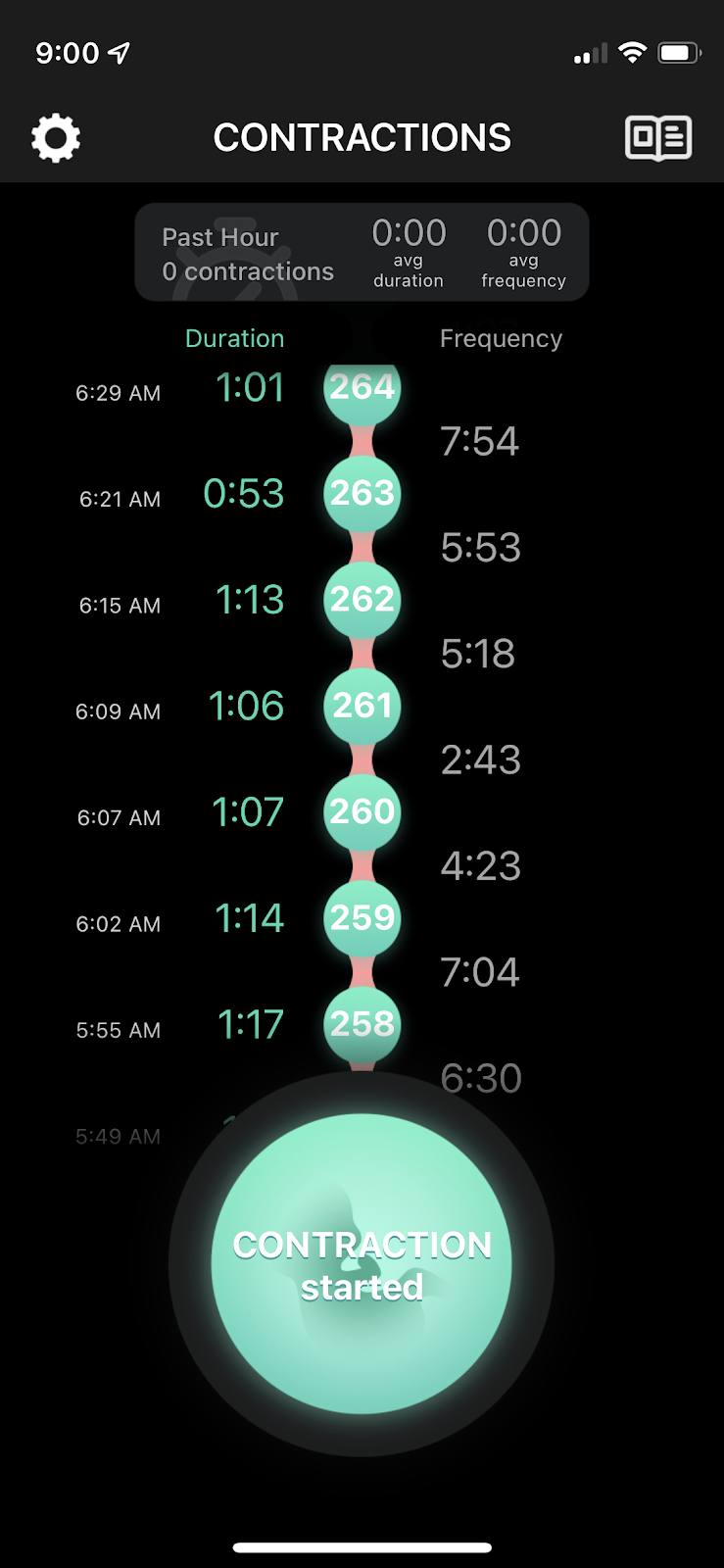Open contraction 264 entry
724x1568 pixels.
tap(362, 389)
